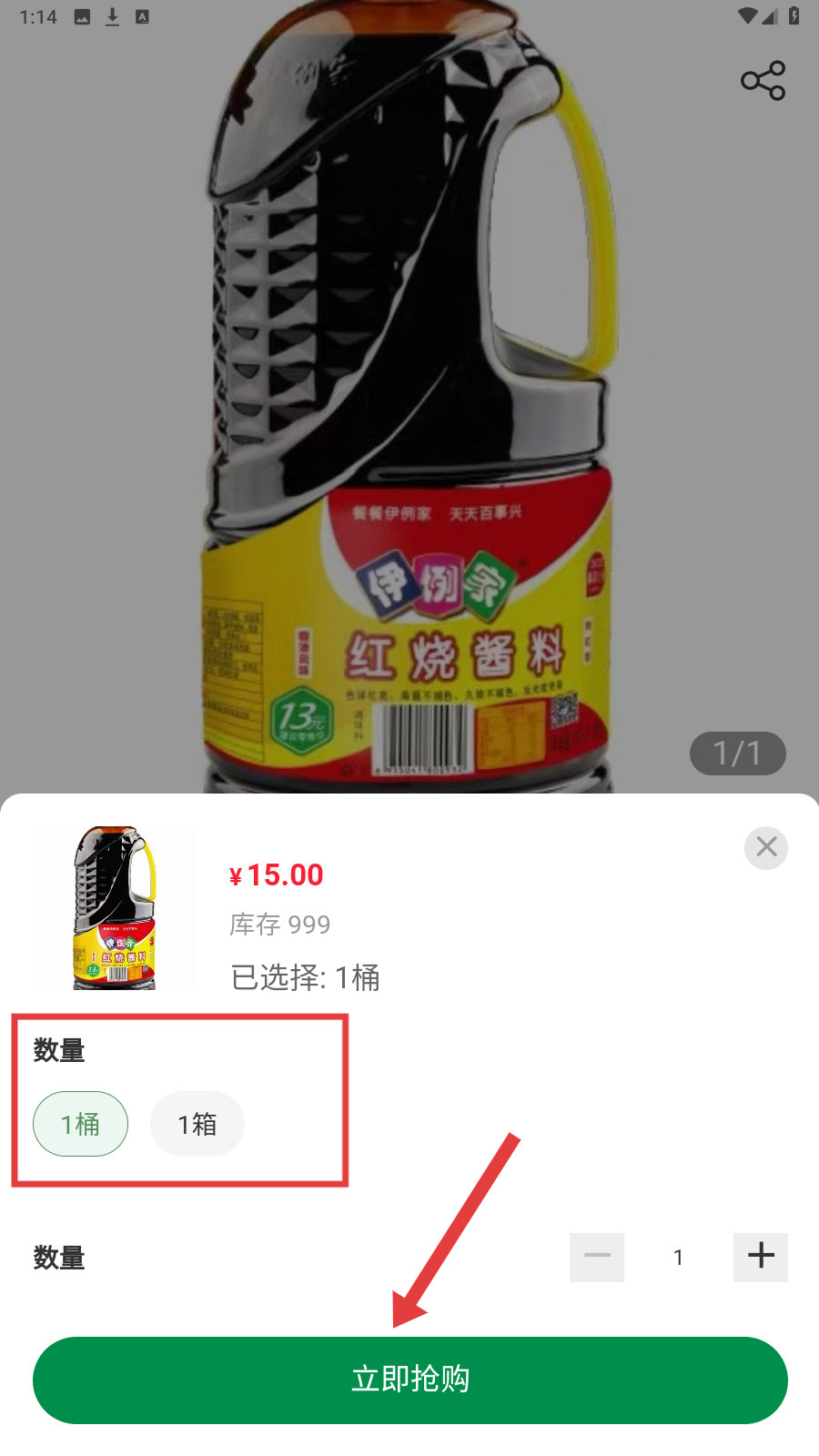Close the product options sheet
Viewport: 819px width, 1456px height.
(x=766, y=847)
